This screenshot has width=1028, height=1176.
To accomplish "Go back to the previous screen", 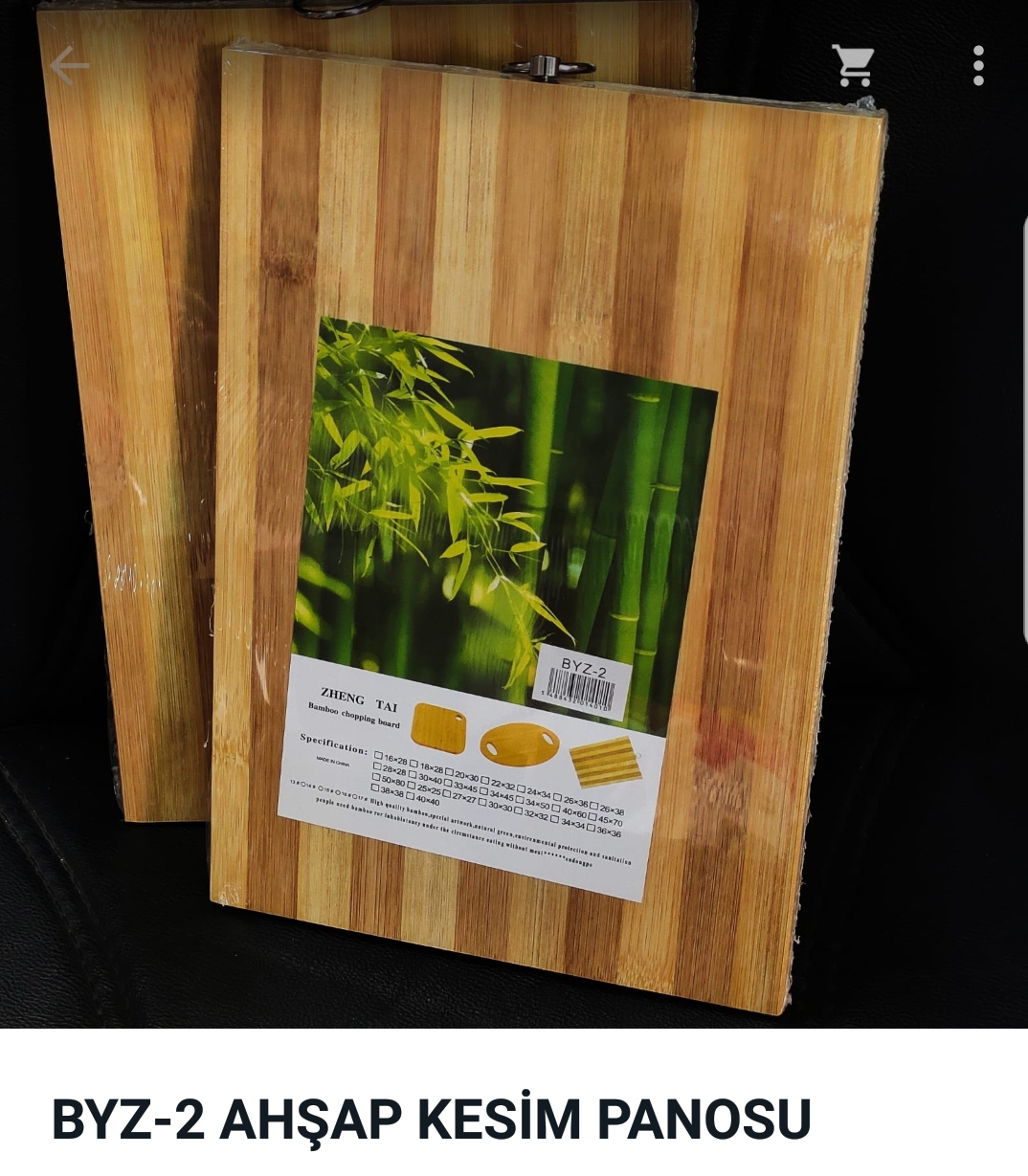I will click(x=69, y=66).
